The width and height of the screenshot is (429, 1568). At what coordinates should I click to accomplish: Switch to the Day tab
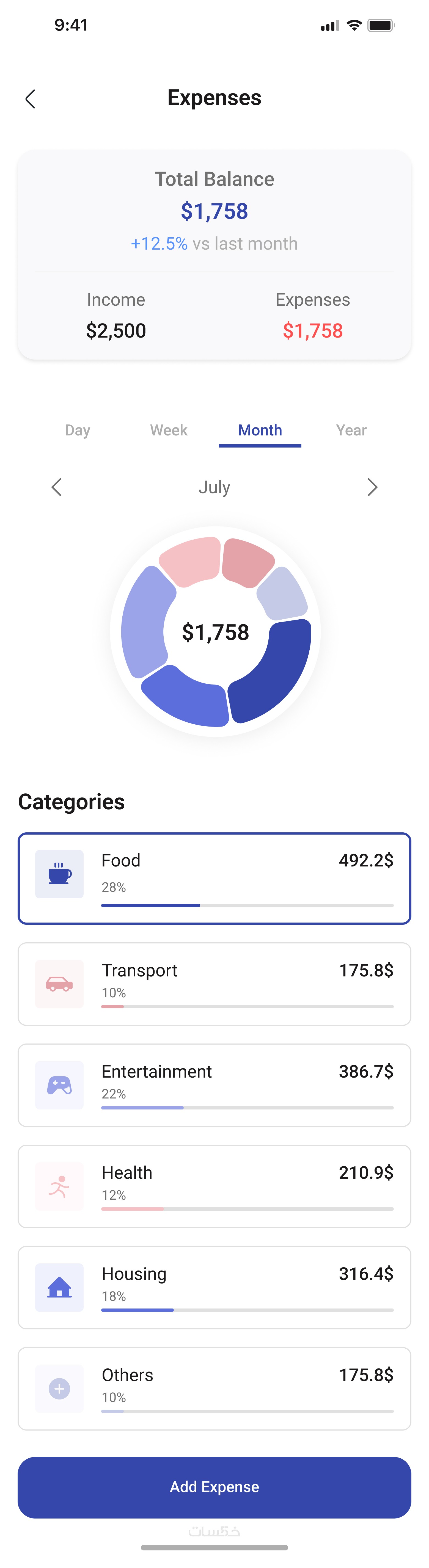(x=77, y=430)
